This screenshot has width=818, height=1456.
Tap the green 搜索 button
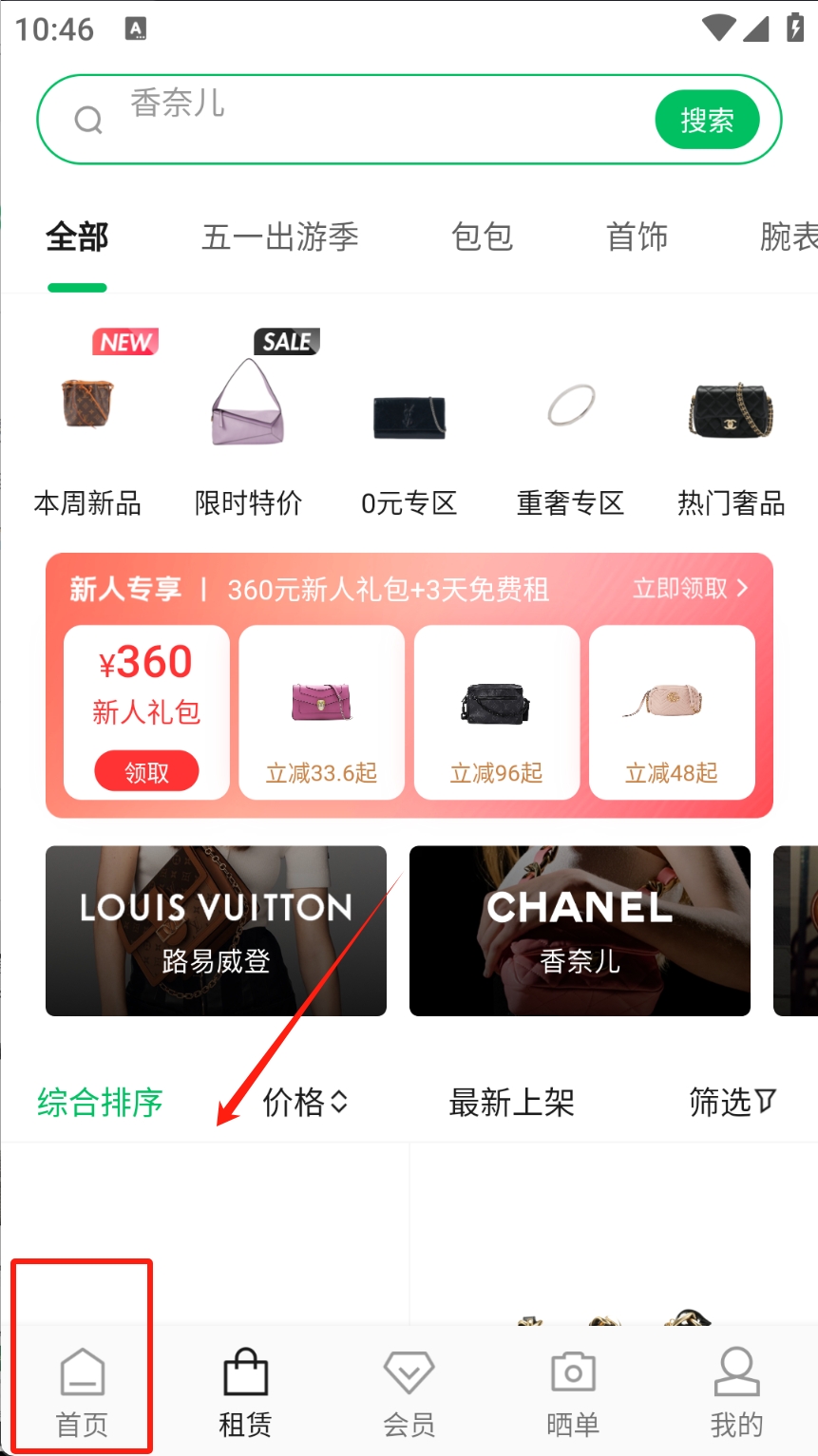coord(707,121)
